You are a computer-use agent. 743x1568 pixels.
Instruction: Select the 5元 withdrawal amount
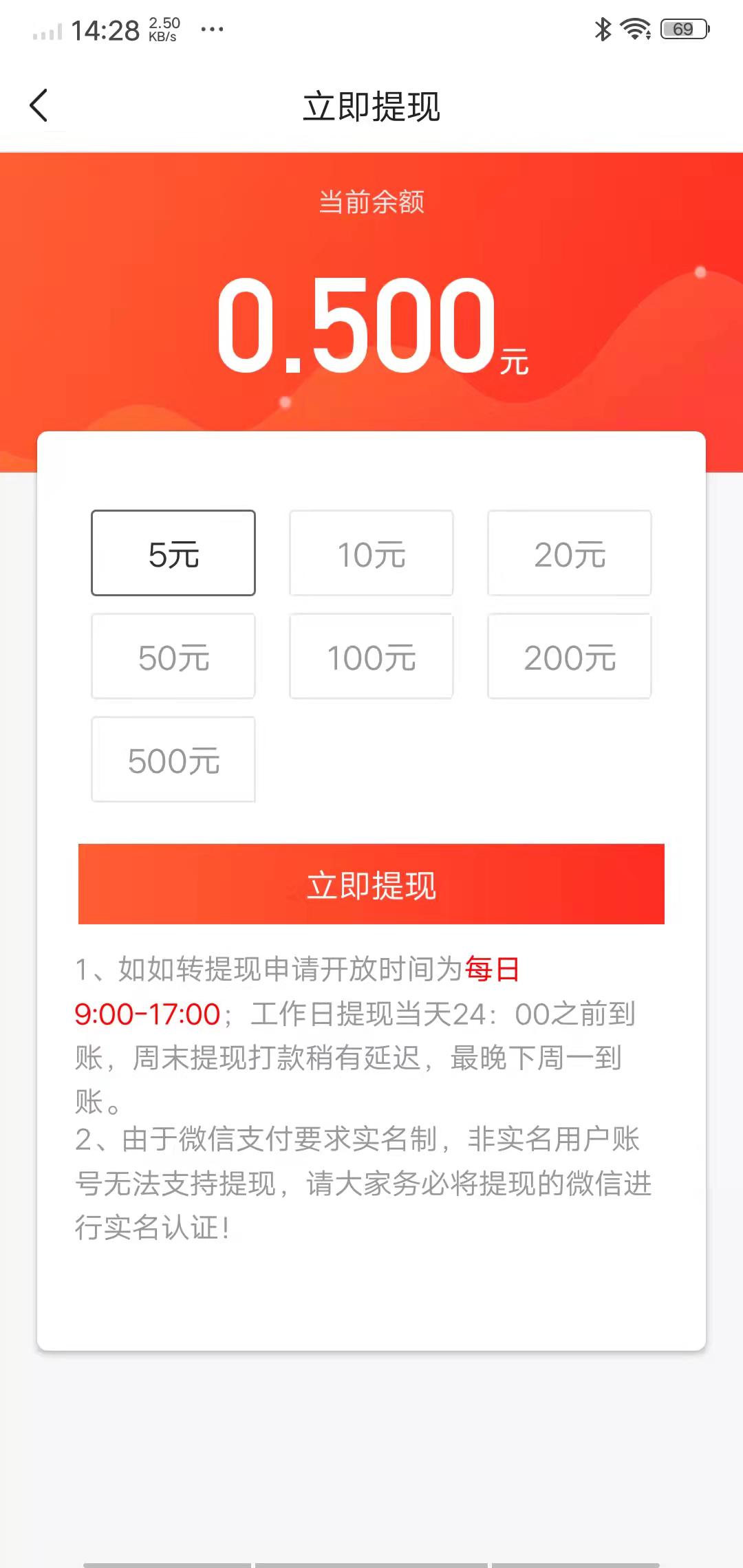coord(173,552)
